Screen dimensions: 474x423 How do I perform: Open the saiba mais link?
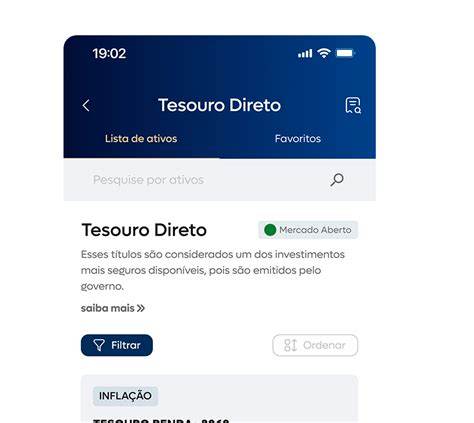(113, 308)
